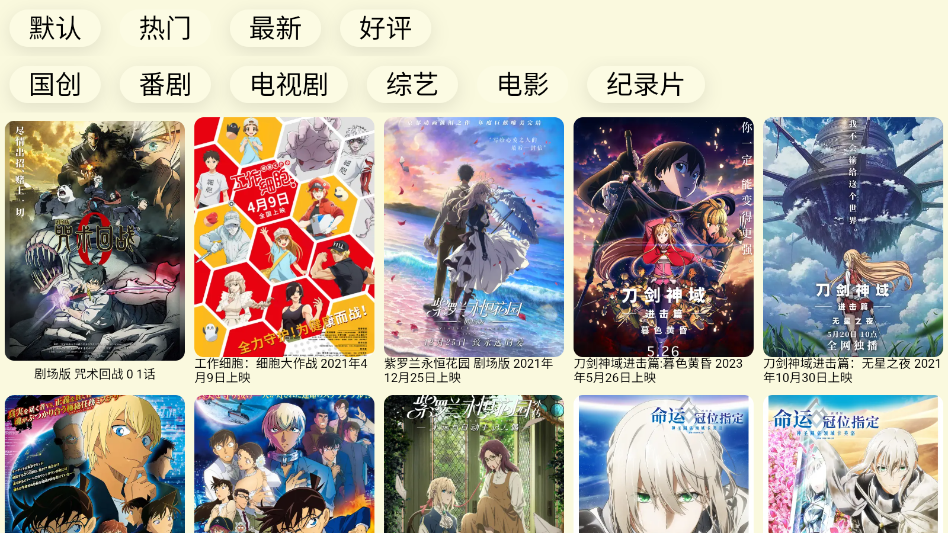Filter list to 综艺

pos(412,84)
